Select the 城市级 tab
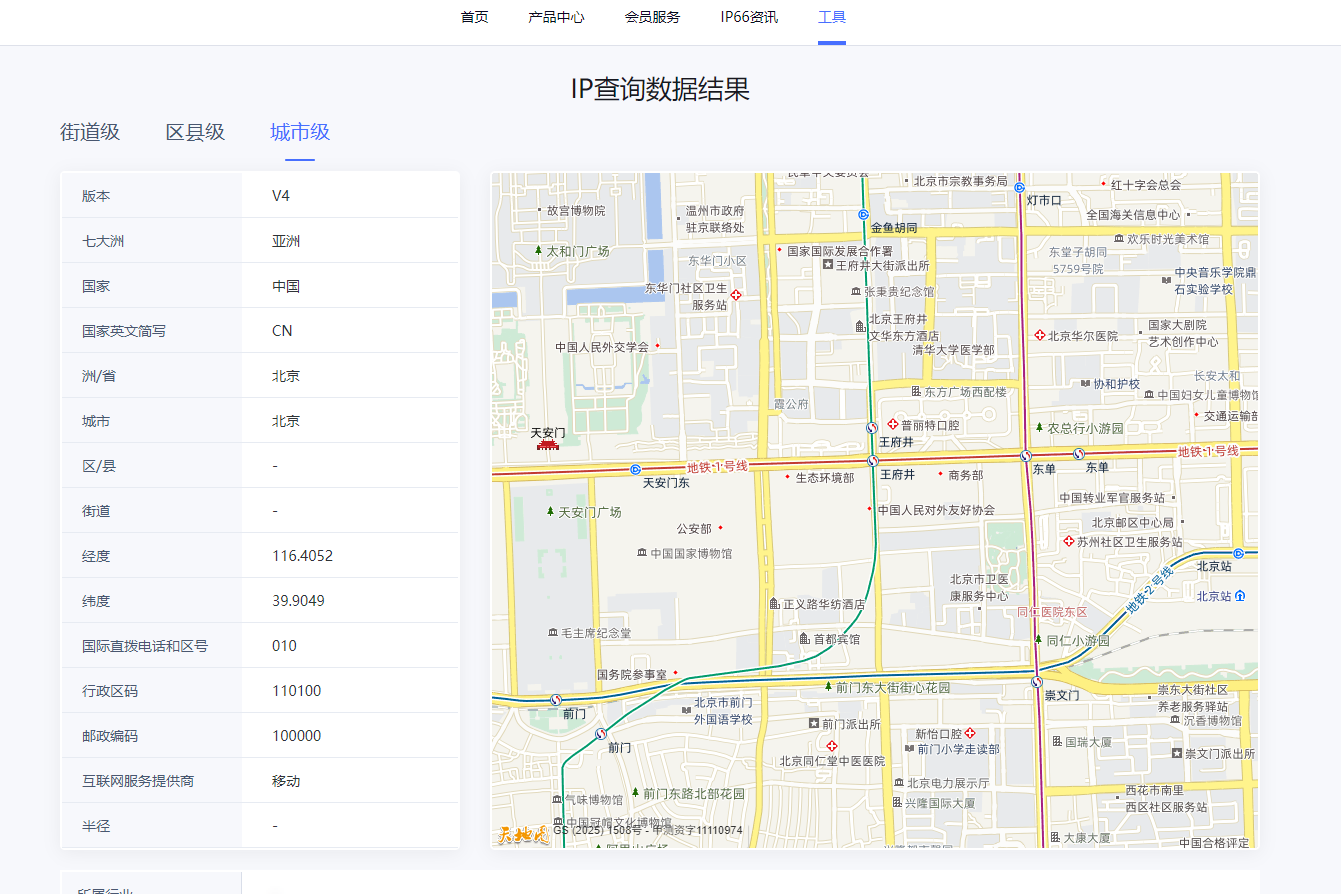 click(x=300, y=132)
